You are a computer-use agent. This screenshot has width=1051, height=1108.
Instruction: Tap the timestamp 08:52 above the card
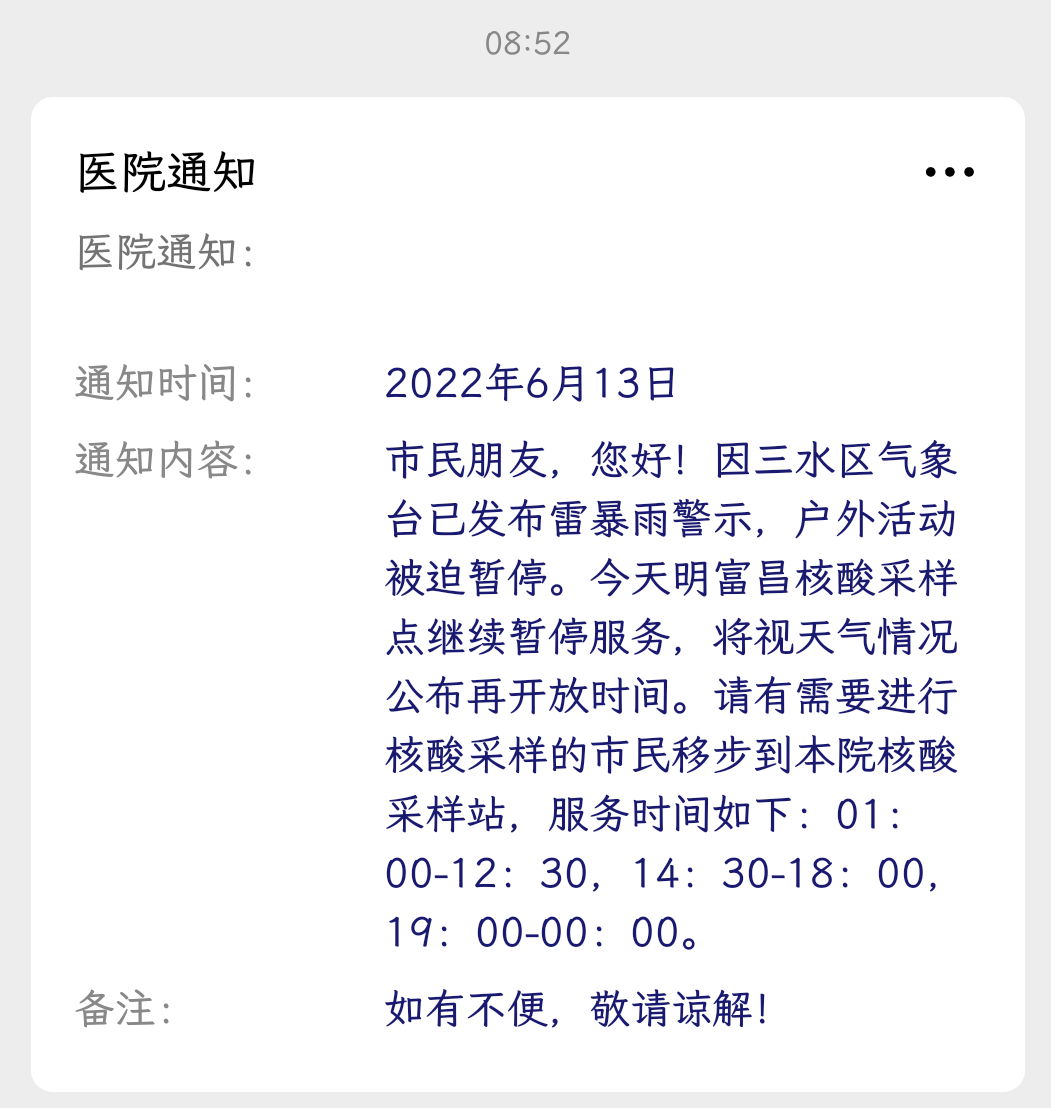[x=525, y=41]
